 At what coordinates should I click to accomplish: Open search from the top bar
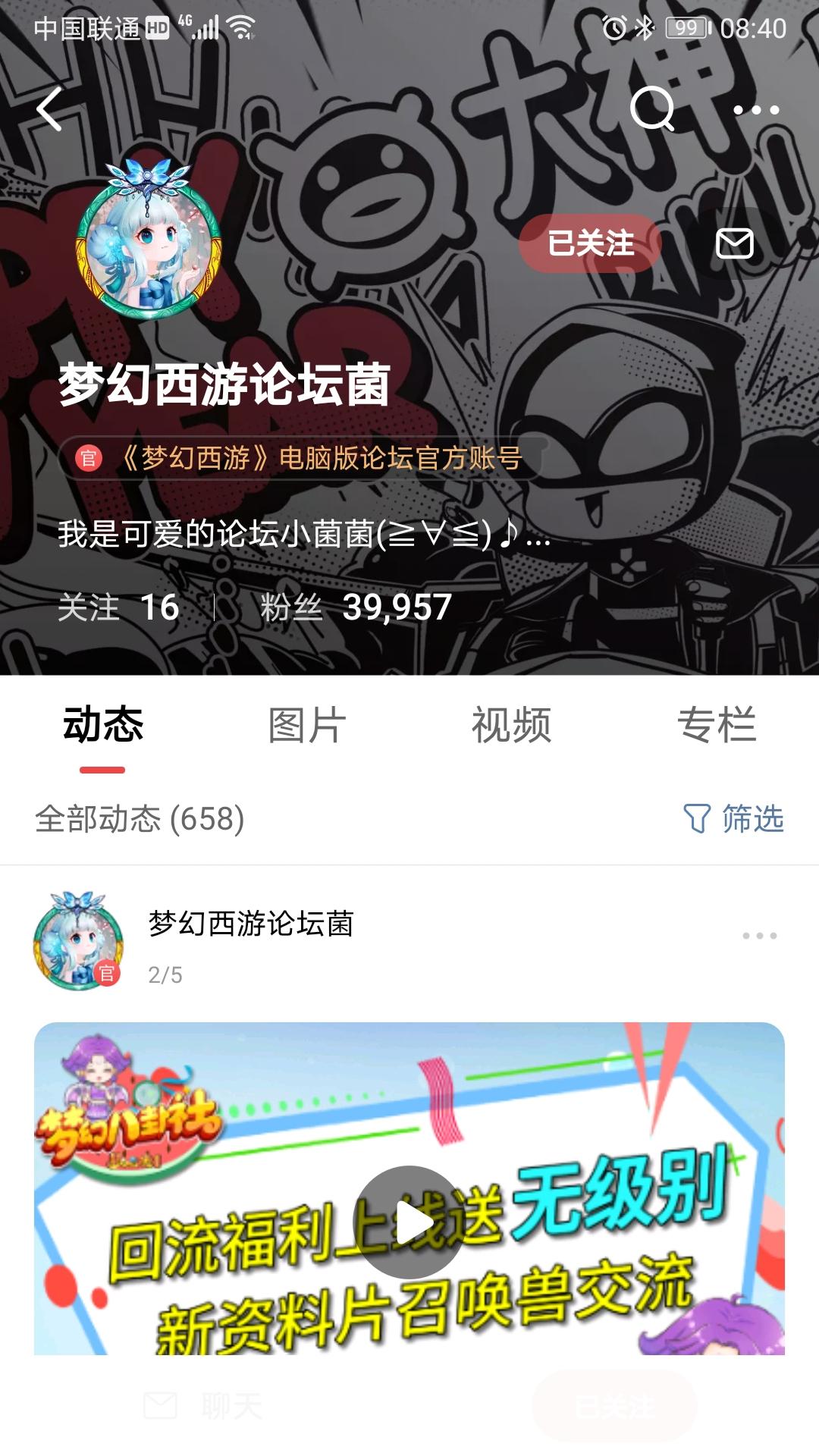[x=652, y=109]
